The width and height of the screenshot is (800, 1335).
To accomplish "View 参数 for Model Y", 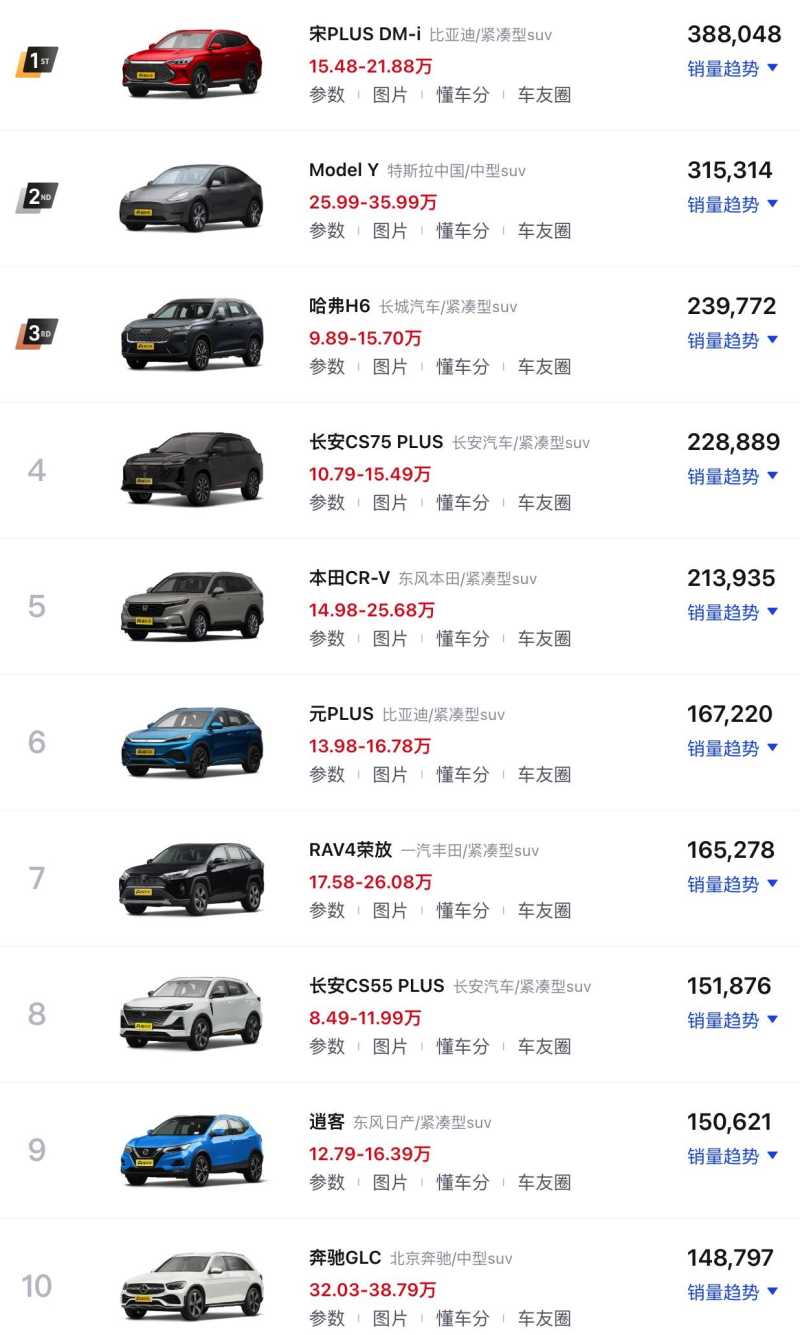I will coord(327,231).
